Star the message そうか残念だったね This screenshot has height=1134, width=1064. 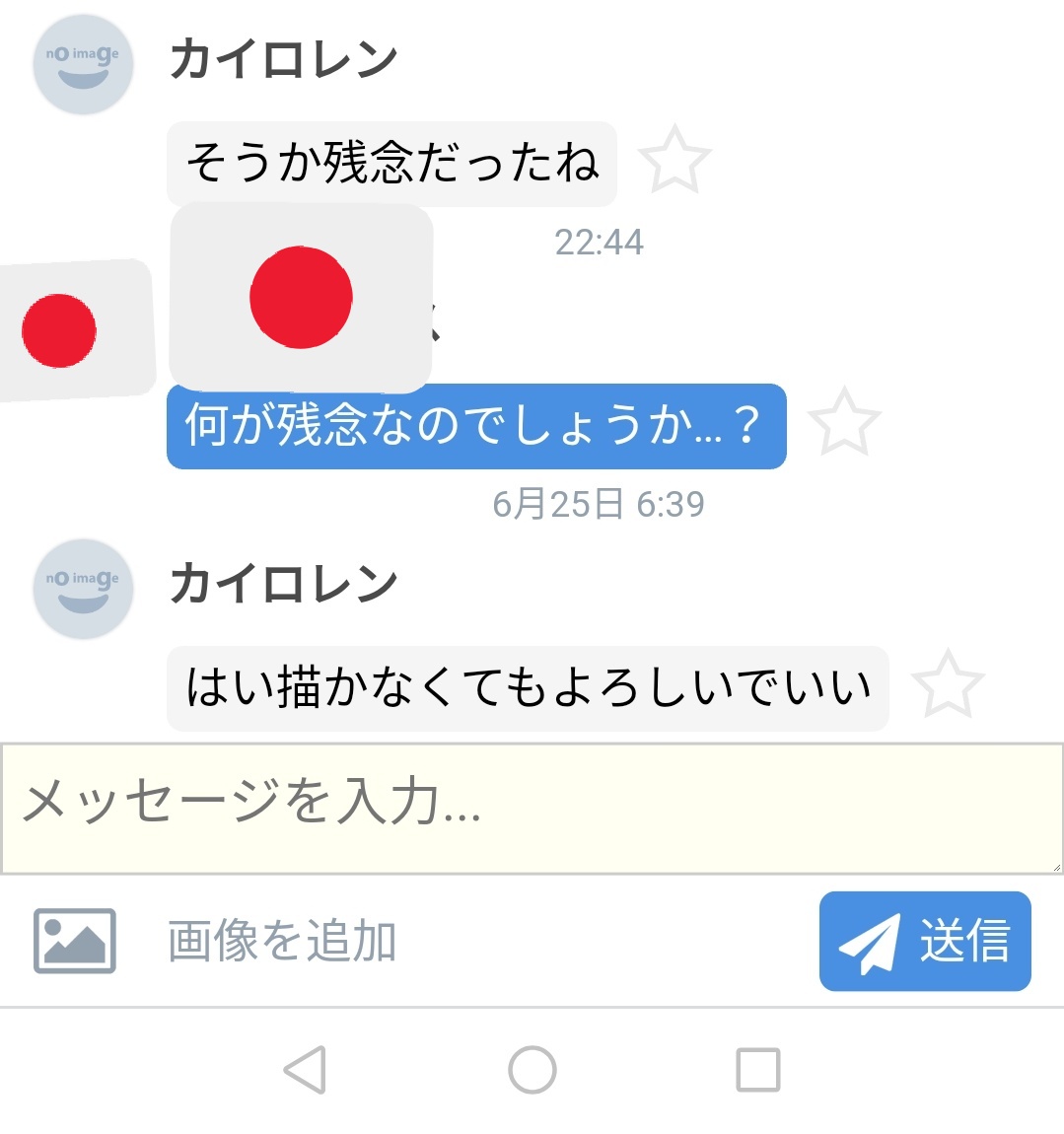point(674,160)
